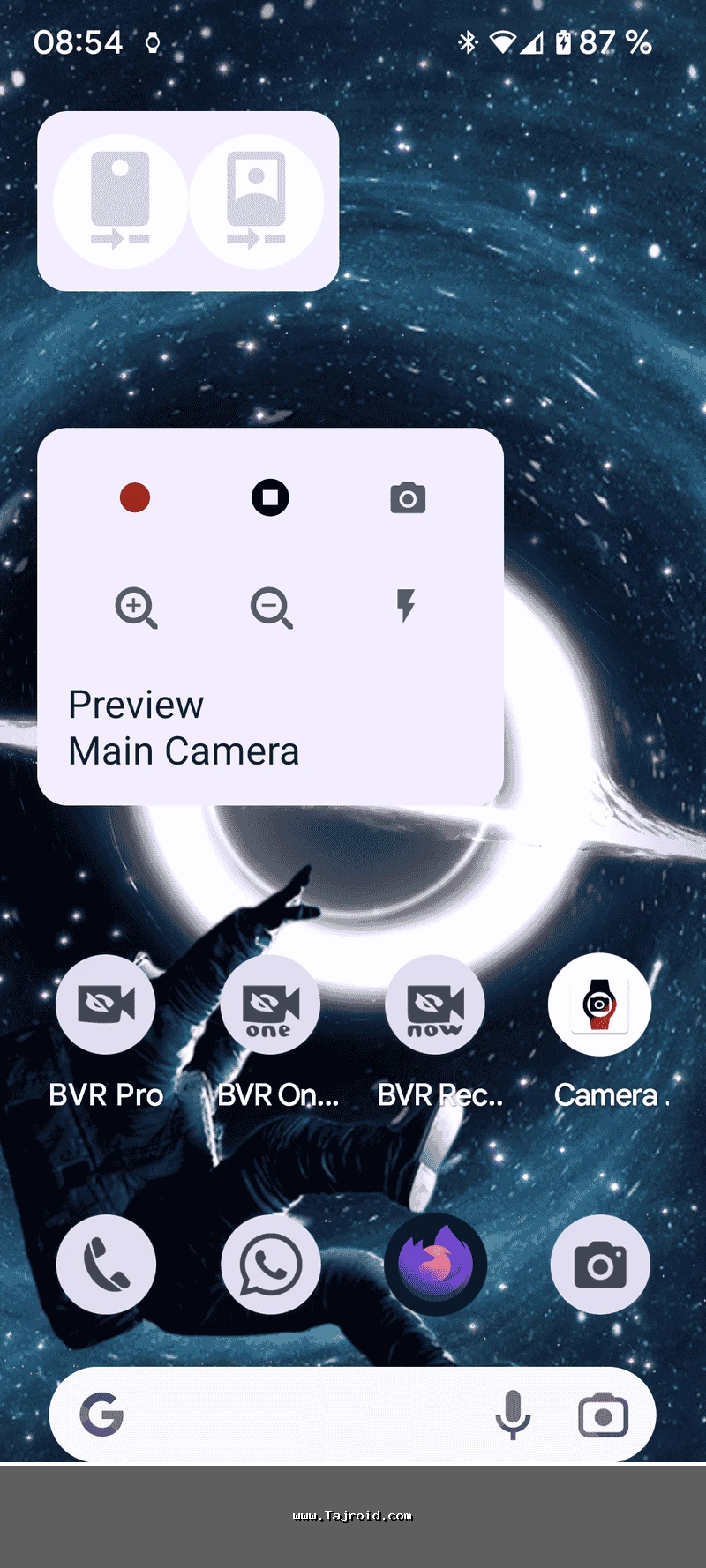
Task: Tap Preview Main Camera in the widget
Action: 184,728
